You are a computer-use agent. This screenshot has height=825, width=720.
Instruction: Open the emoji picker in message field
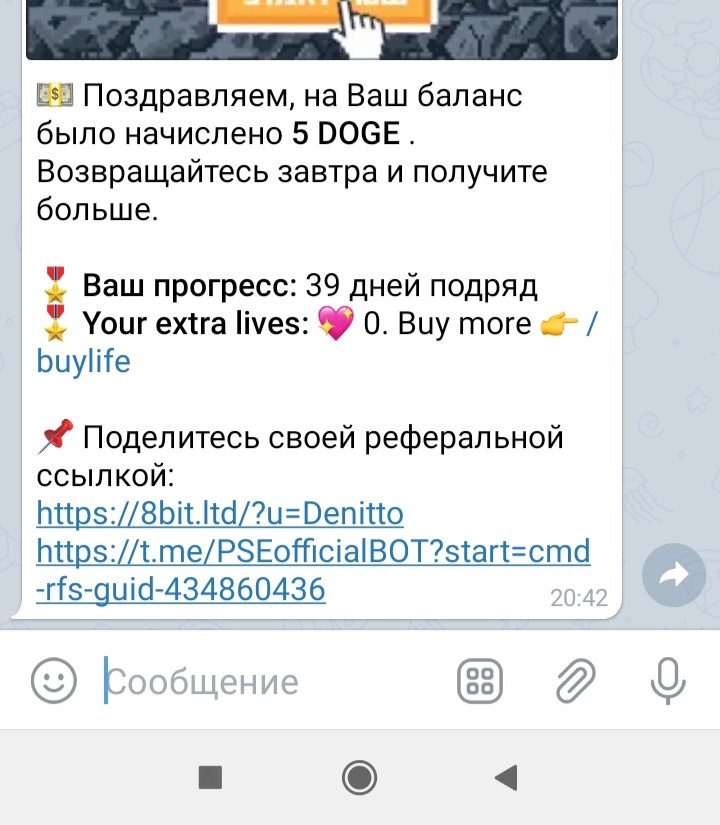tap(54, 681)
